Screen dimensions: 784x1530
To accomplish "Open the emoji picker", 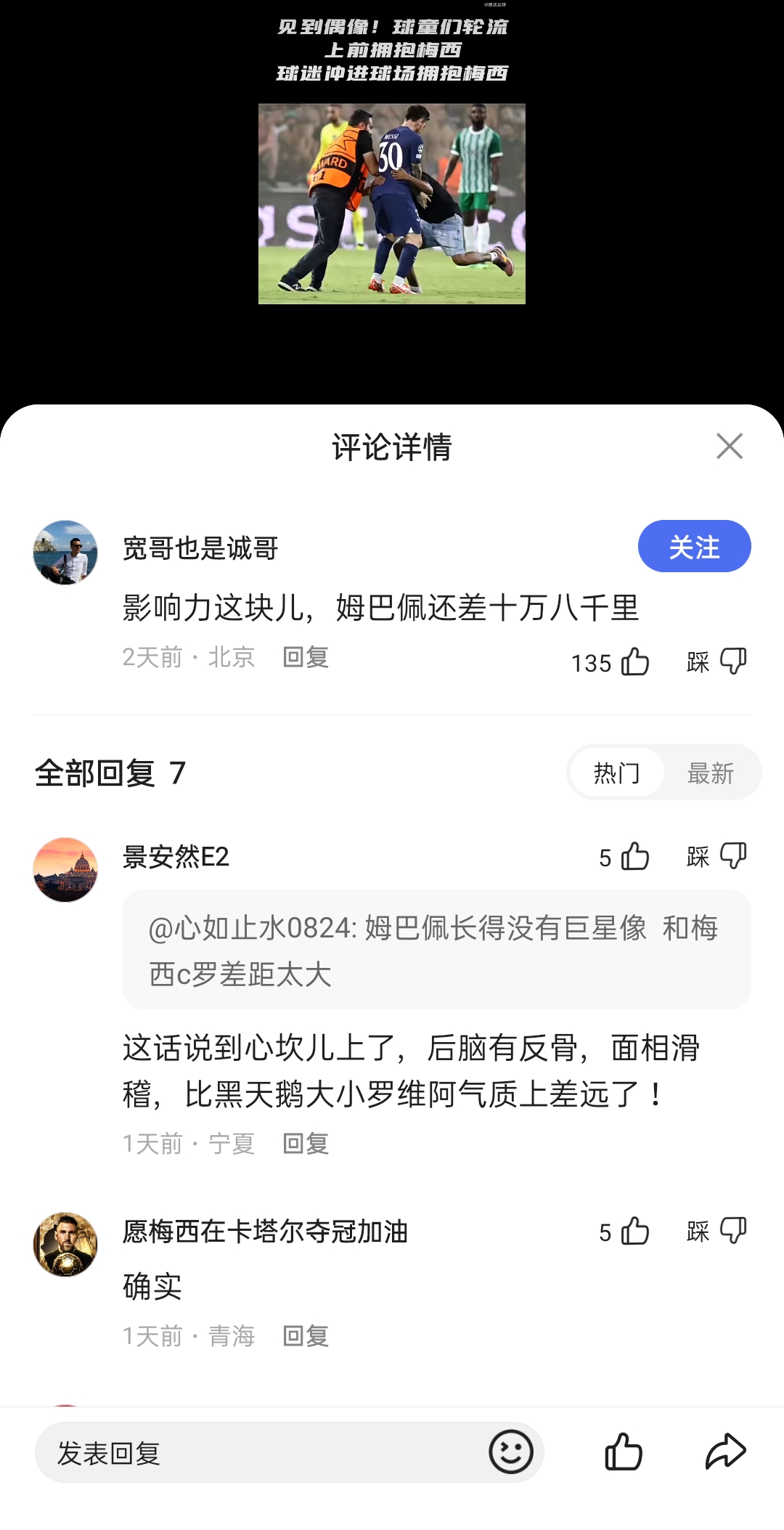I will (x=511, y=1452).
